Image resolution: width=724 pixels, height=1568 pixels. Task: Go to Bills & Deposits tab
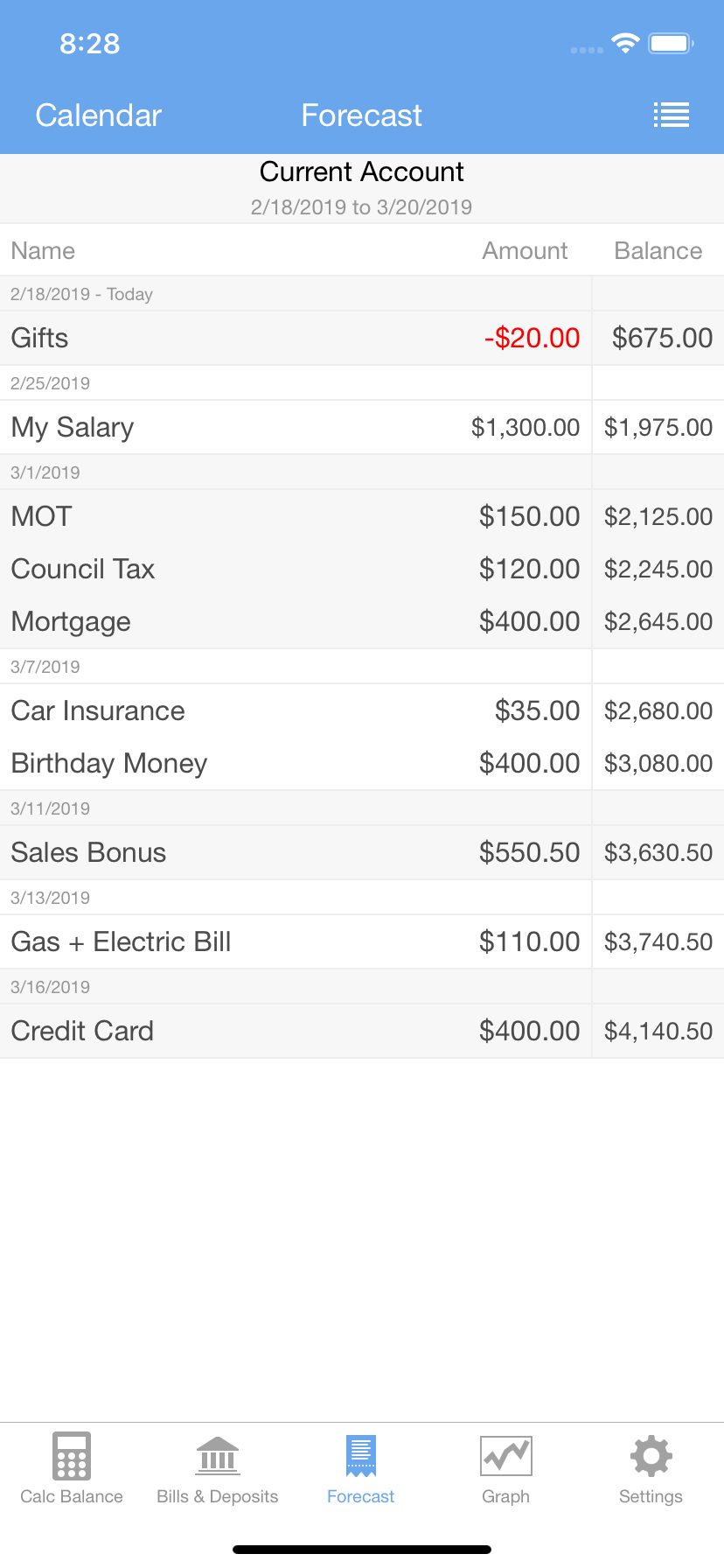(x=218, y=1468)
